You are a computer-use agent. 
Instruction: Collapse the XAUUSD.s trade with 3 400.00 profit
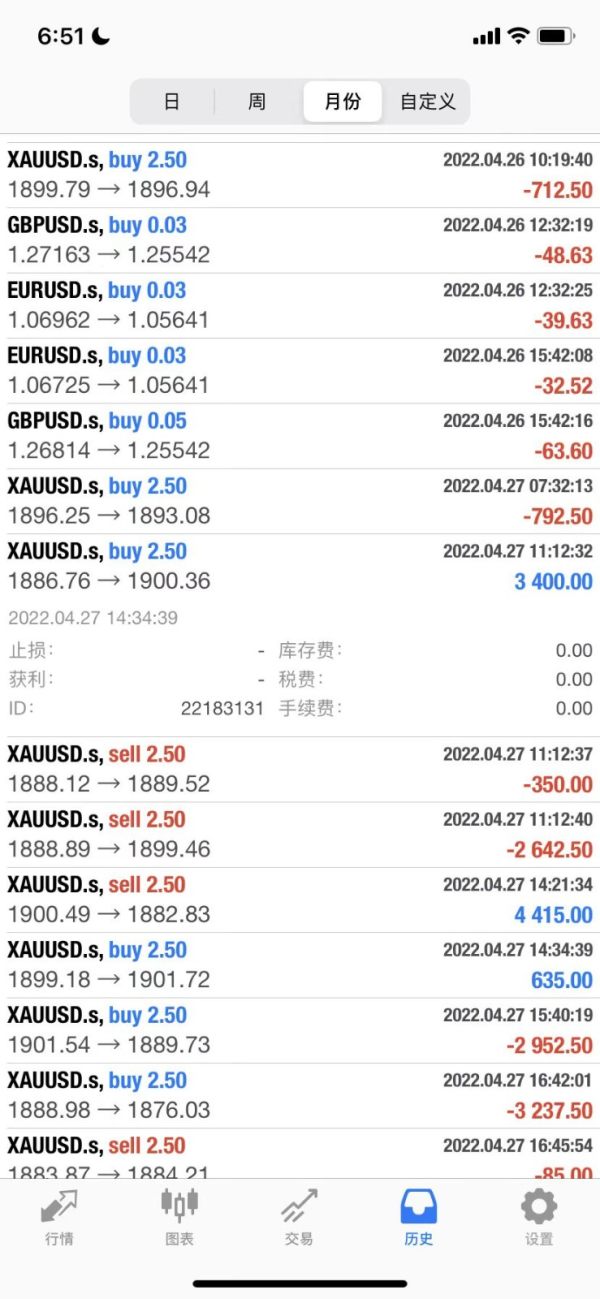click(300, 566)
